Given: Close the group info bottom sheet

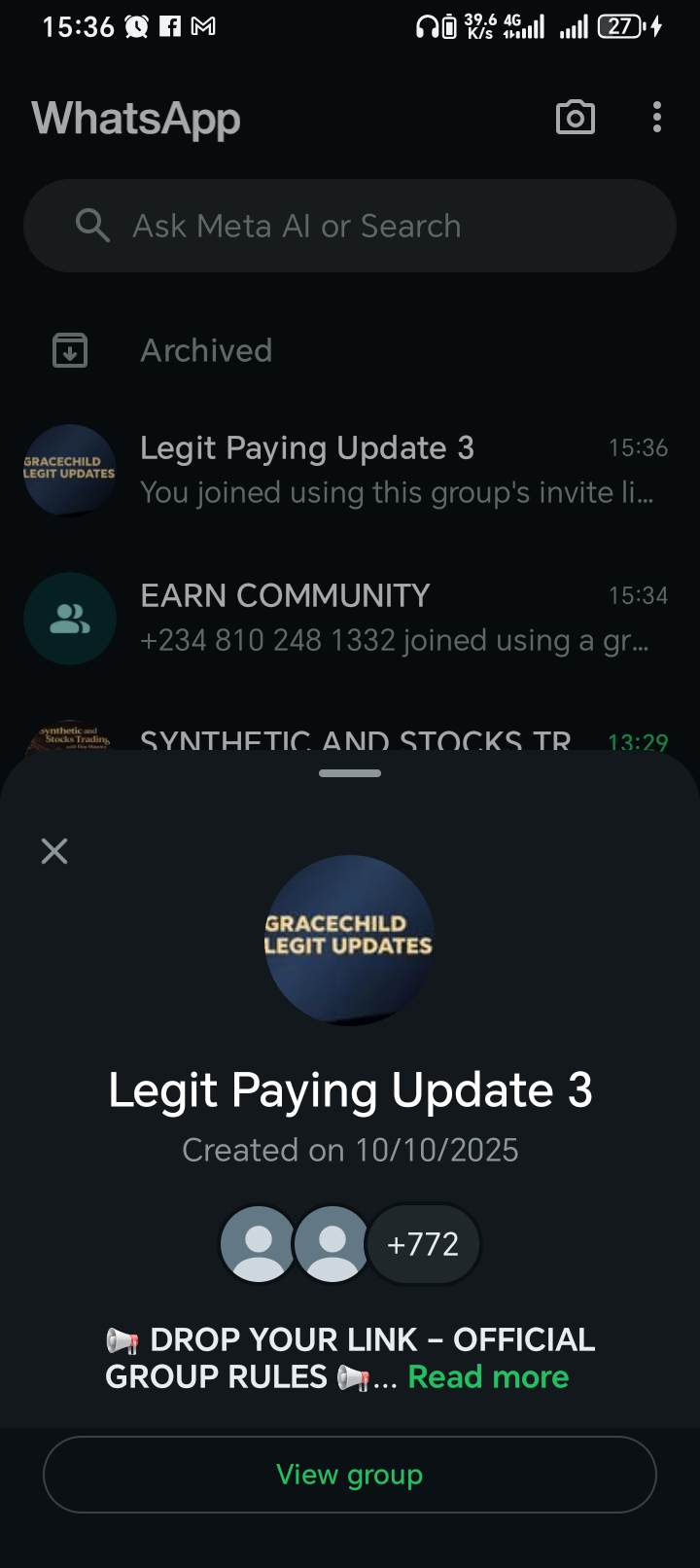Looking at the screenshot, I should [x=54, y=851].
